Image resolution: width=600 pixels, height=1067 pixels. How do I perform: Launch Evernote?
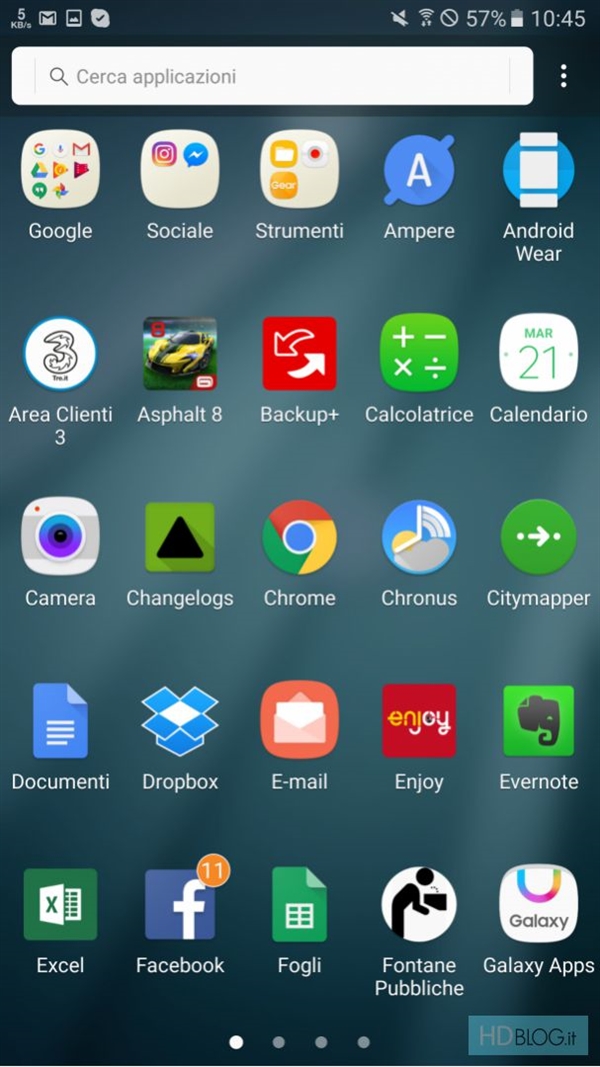[x=538, y=721]
